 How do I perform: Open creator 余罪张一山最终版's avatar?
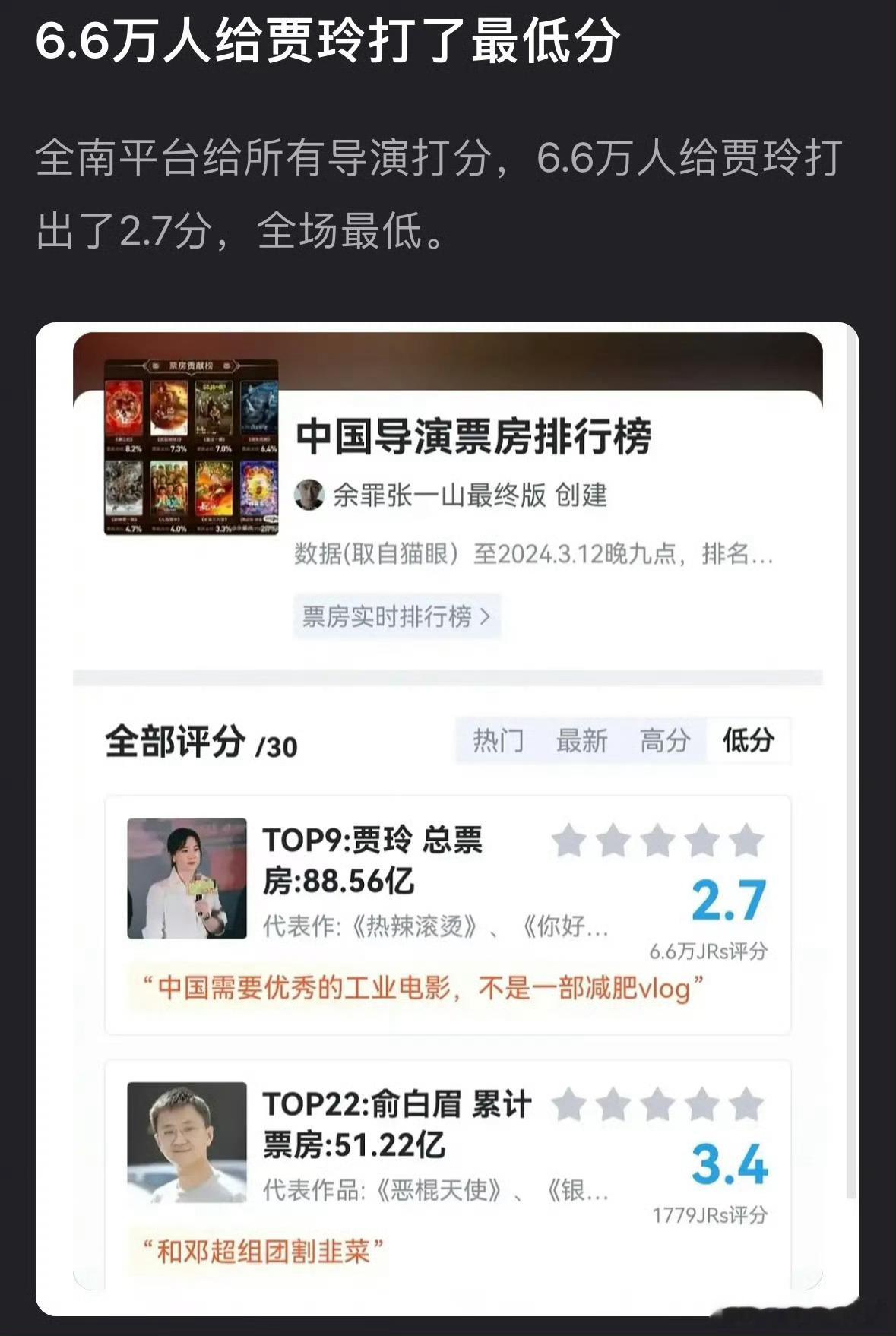point(307,495)
